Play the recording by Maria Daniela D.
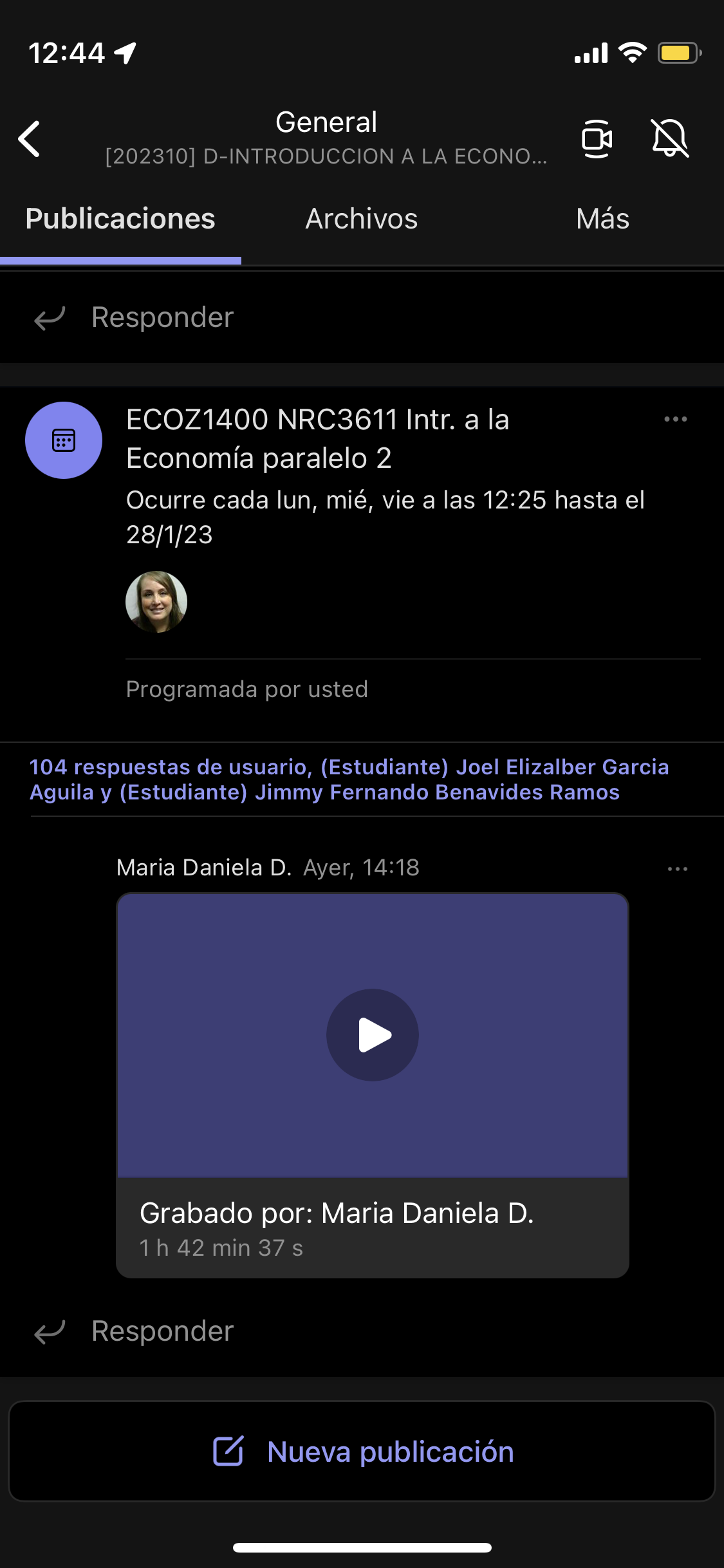Image resolution: width=724 pixels, height=1568 pixels. (373, 1035)
